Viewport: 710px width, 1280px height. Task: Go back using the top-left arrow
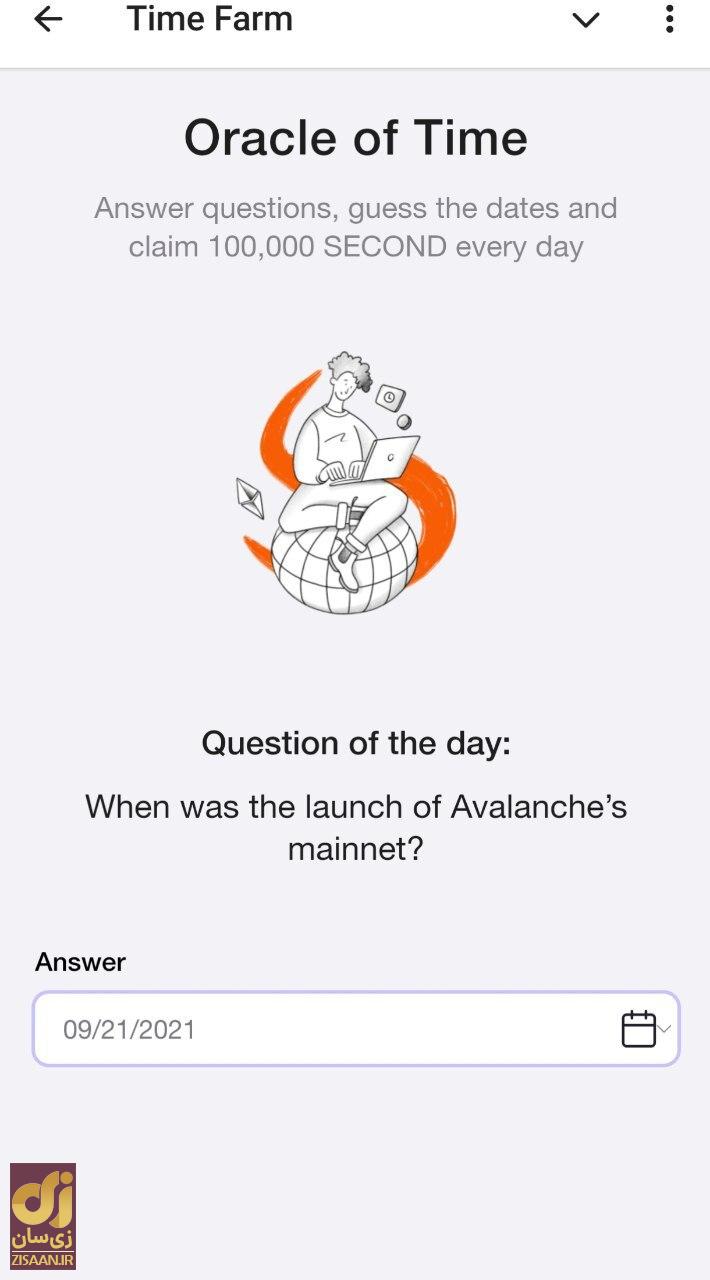pyautogui.click(x=47, y=19)
